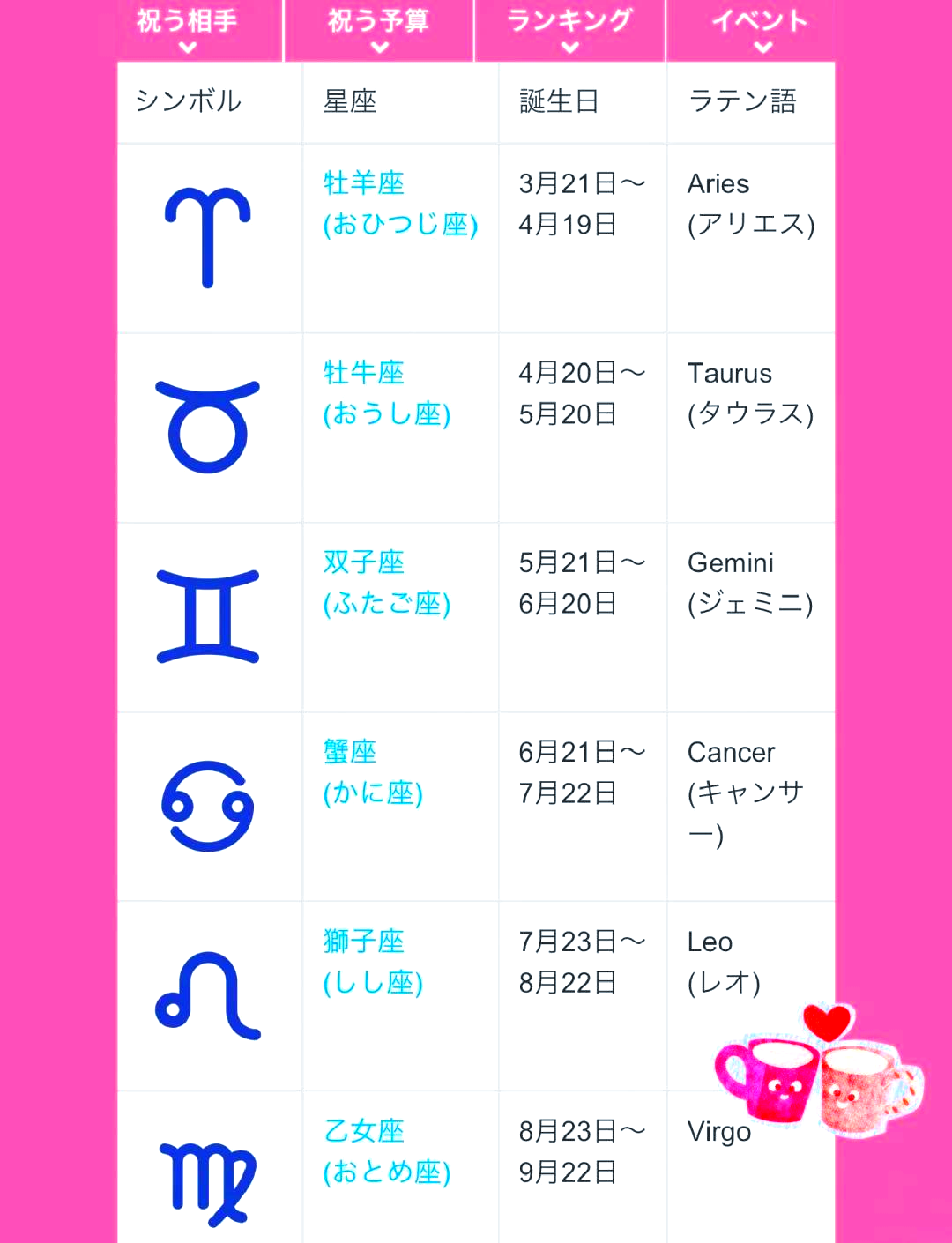The width and height of the screenshot is (952, 1243).
Task: Open the 牡羊座 (おひつじ座) link
Action: pos(399,205)
